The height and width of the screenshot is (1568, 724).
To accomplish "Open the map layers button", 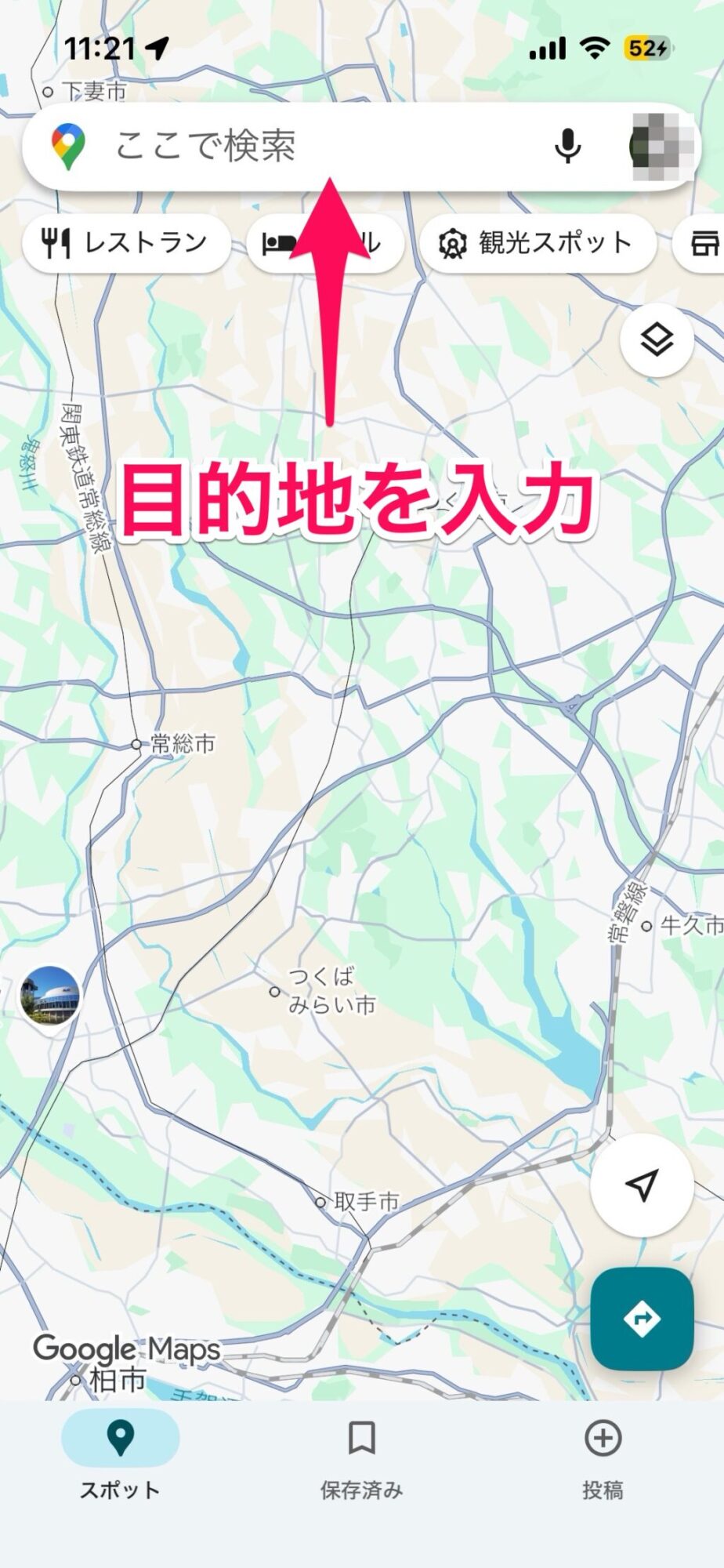I will [x=657, y=340].
